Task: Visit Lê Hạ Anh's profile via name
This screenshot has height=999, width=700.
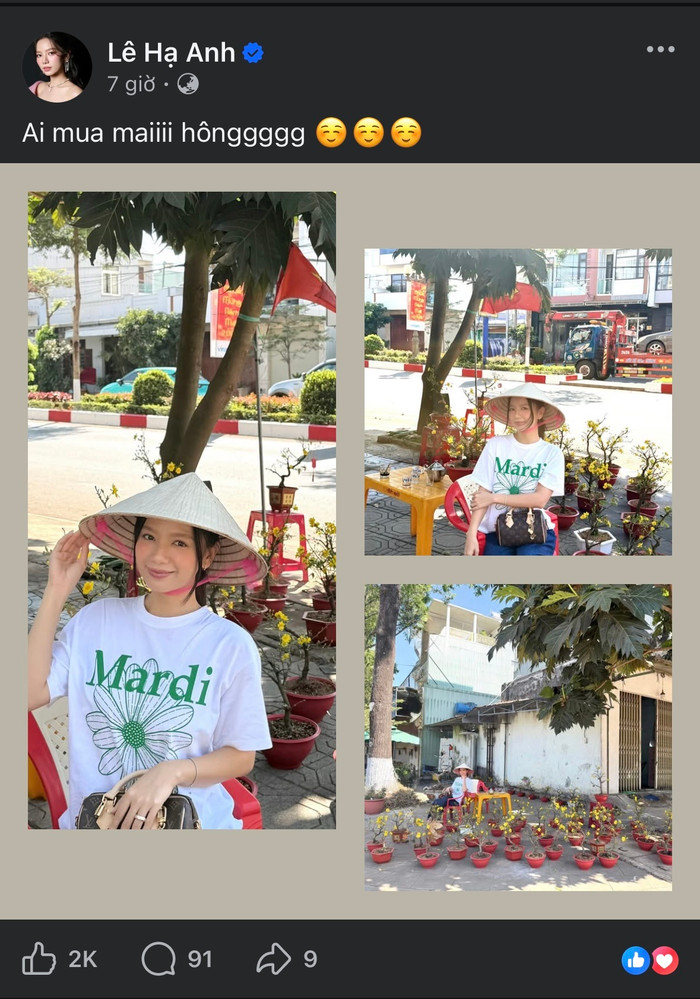Action: 171,52
